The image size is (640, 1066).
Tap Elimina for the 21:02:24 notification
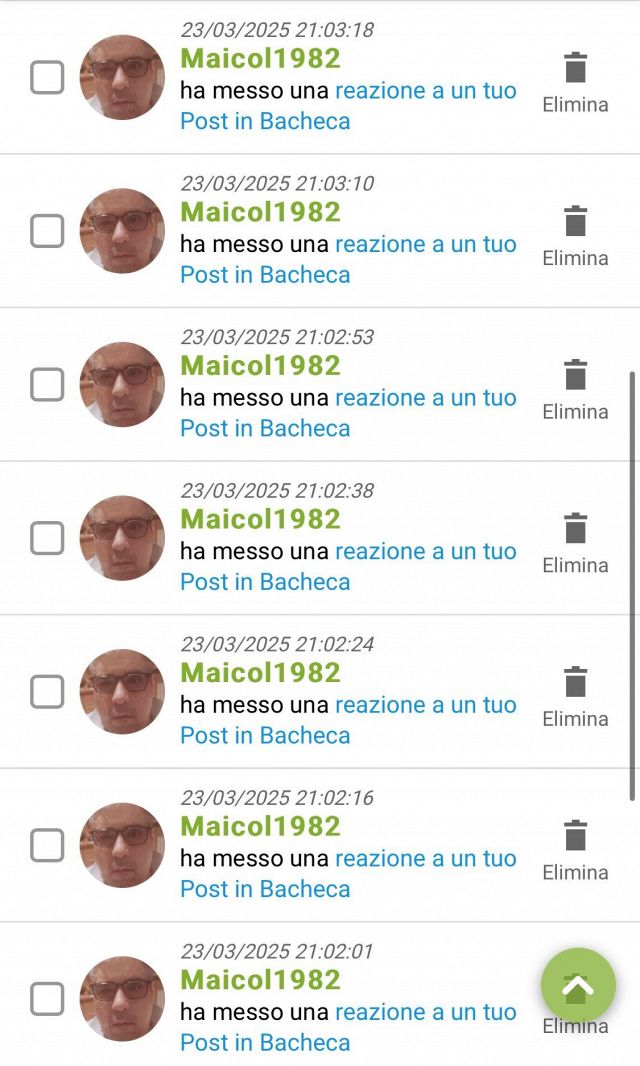pyautogui.click(x=575, y=696)
